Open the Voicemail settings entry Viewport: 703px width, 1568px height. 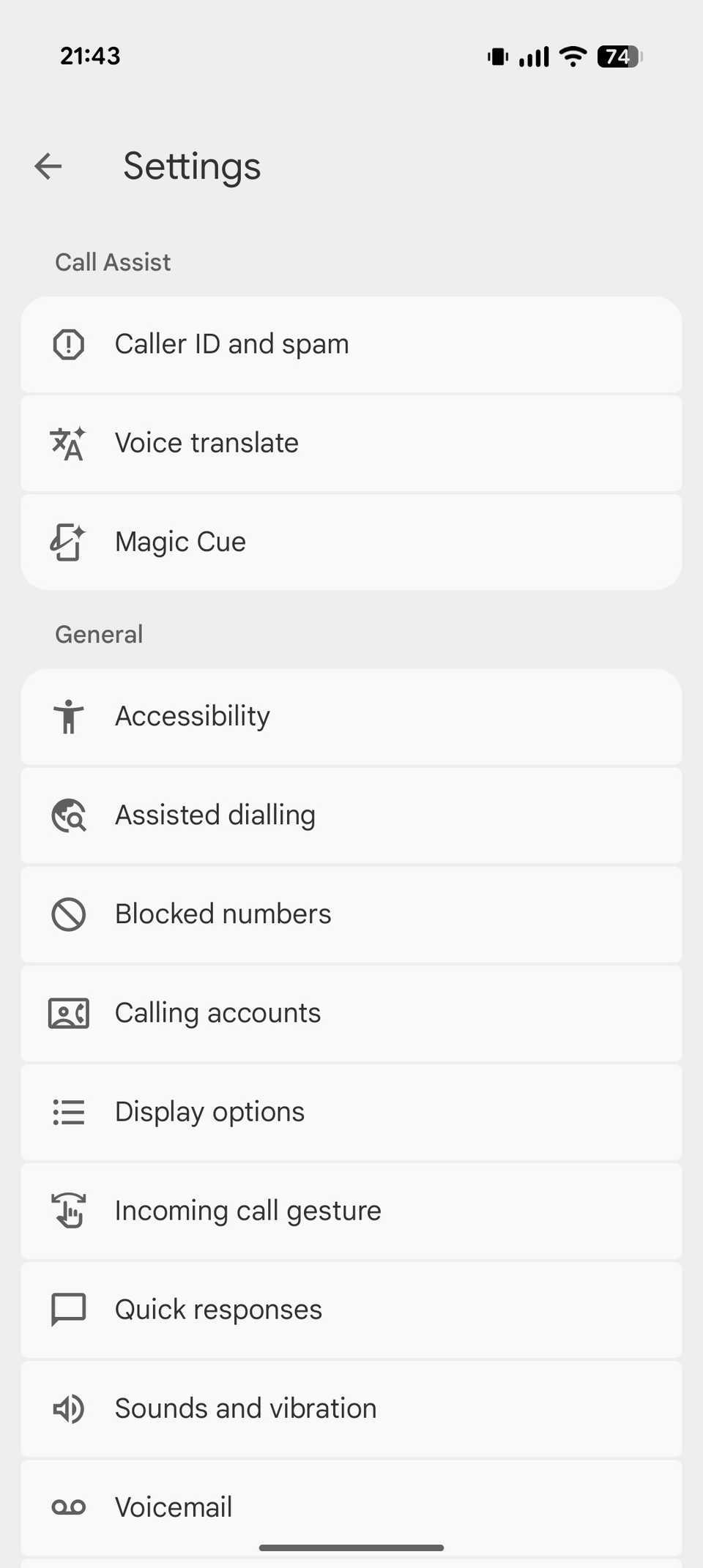tap(351, 1507)
